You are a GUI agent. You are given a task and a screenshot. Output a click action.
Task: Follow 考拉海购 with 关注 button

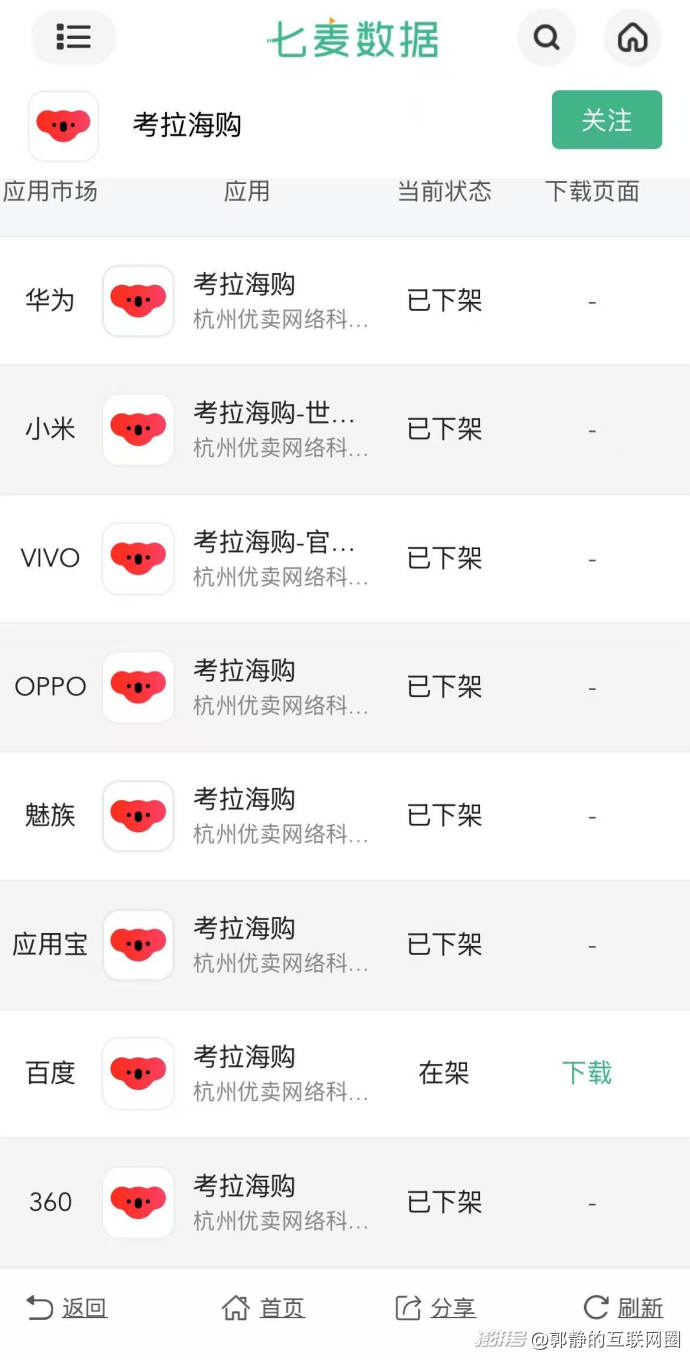click(x=606, y=120)
